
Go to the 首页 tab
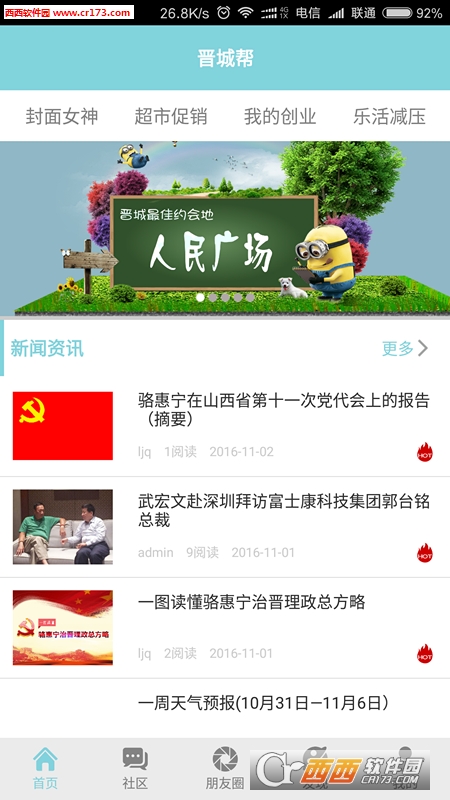45,768
